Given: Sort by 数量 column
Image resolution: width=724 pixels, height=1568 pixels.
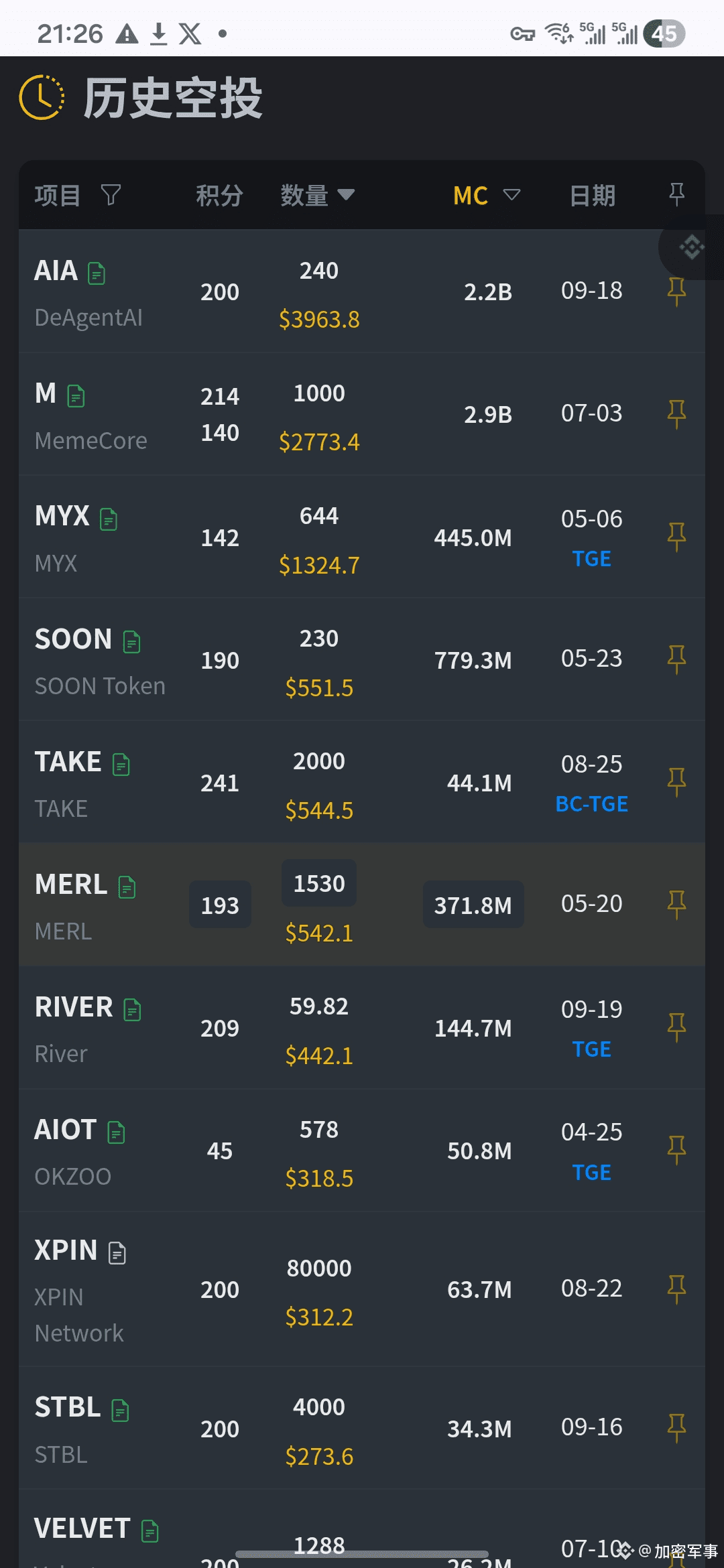Looking at the screenshot, I should [x=316, y=195].
